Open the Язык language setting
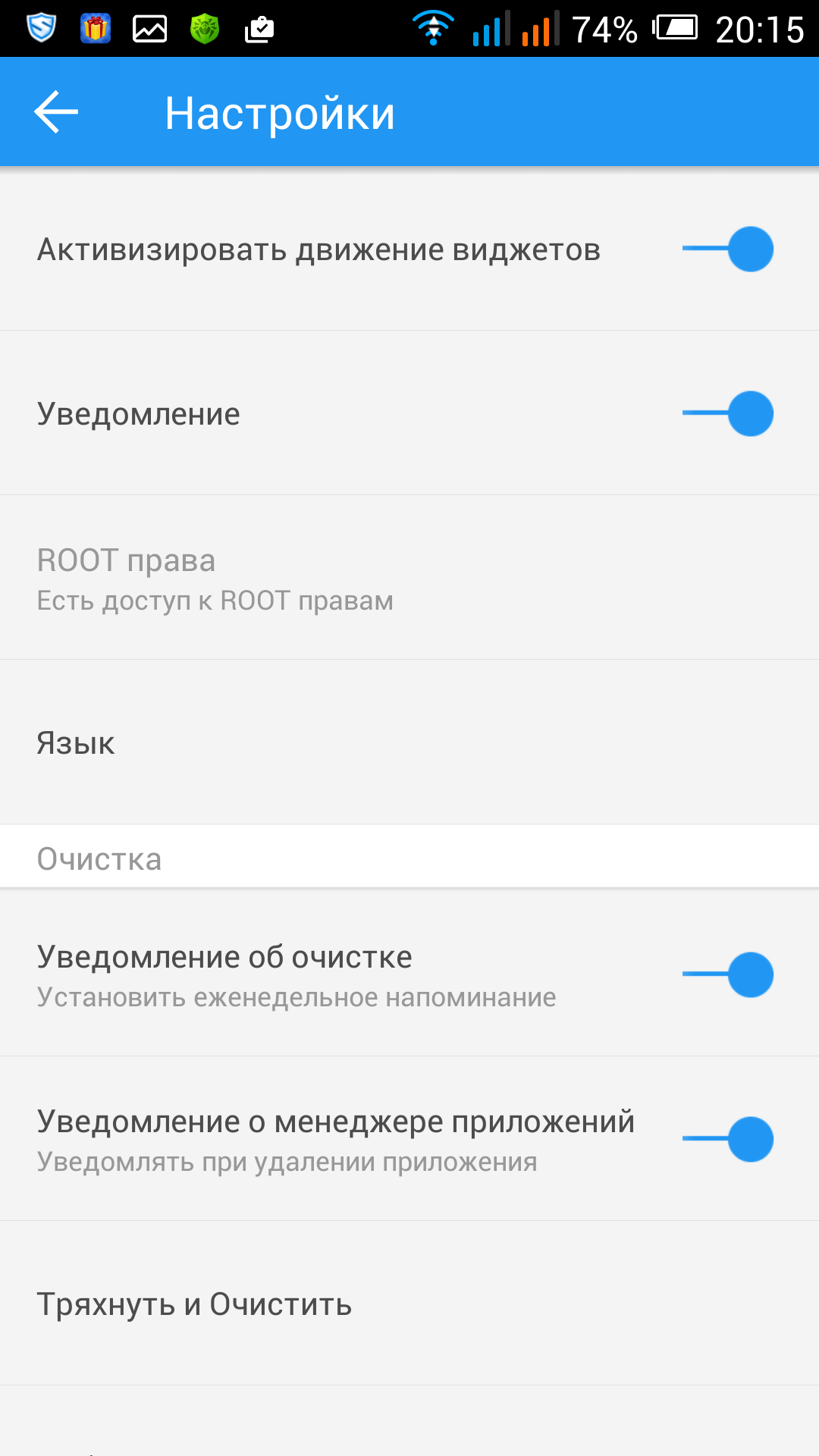This screenshot has width=819, height=1456. coord(409,742)
